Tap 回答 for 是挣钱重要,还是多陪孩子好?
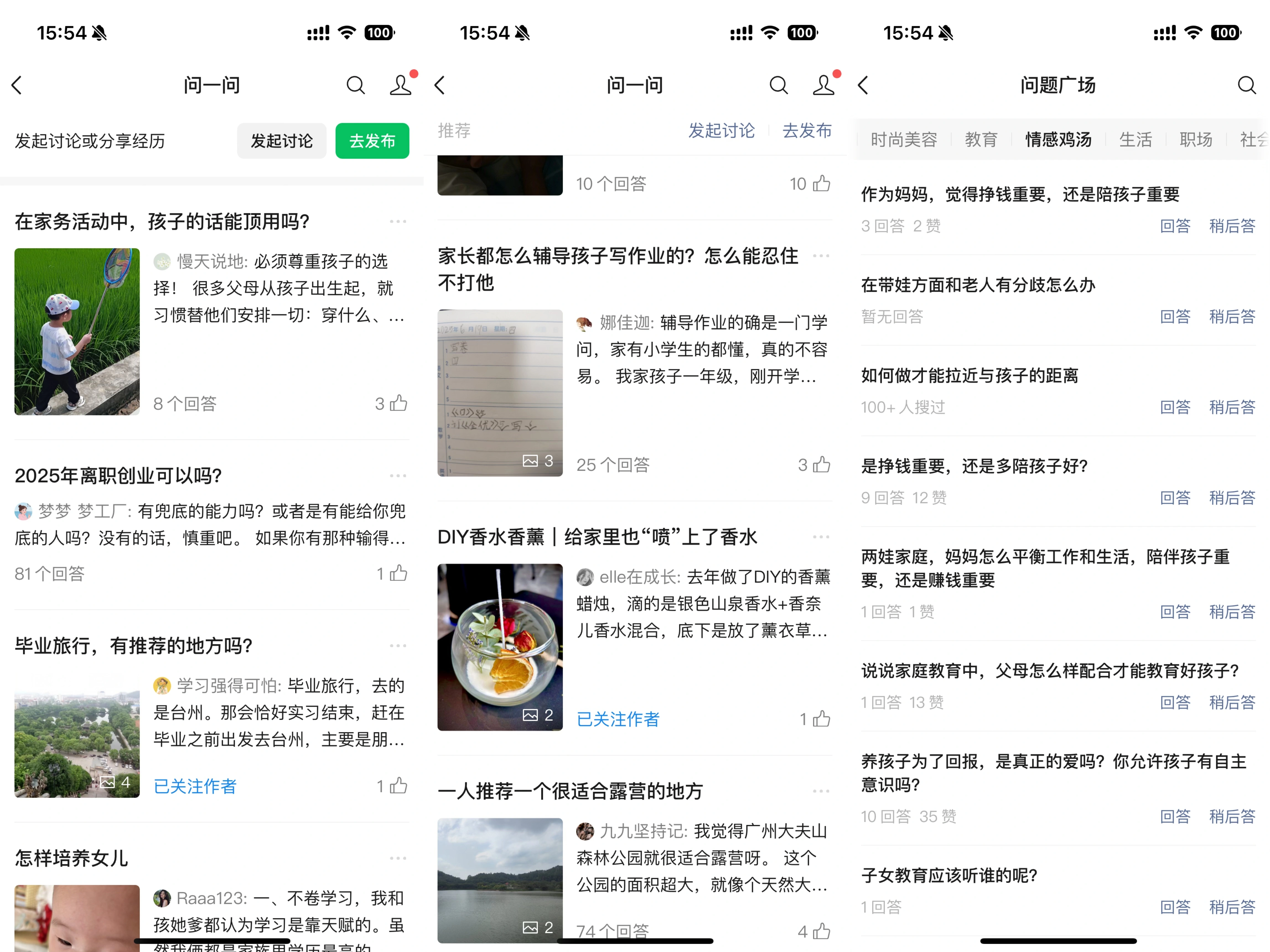Viewport: 1270px width, 952px height. click(1175, 498)
